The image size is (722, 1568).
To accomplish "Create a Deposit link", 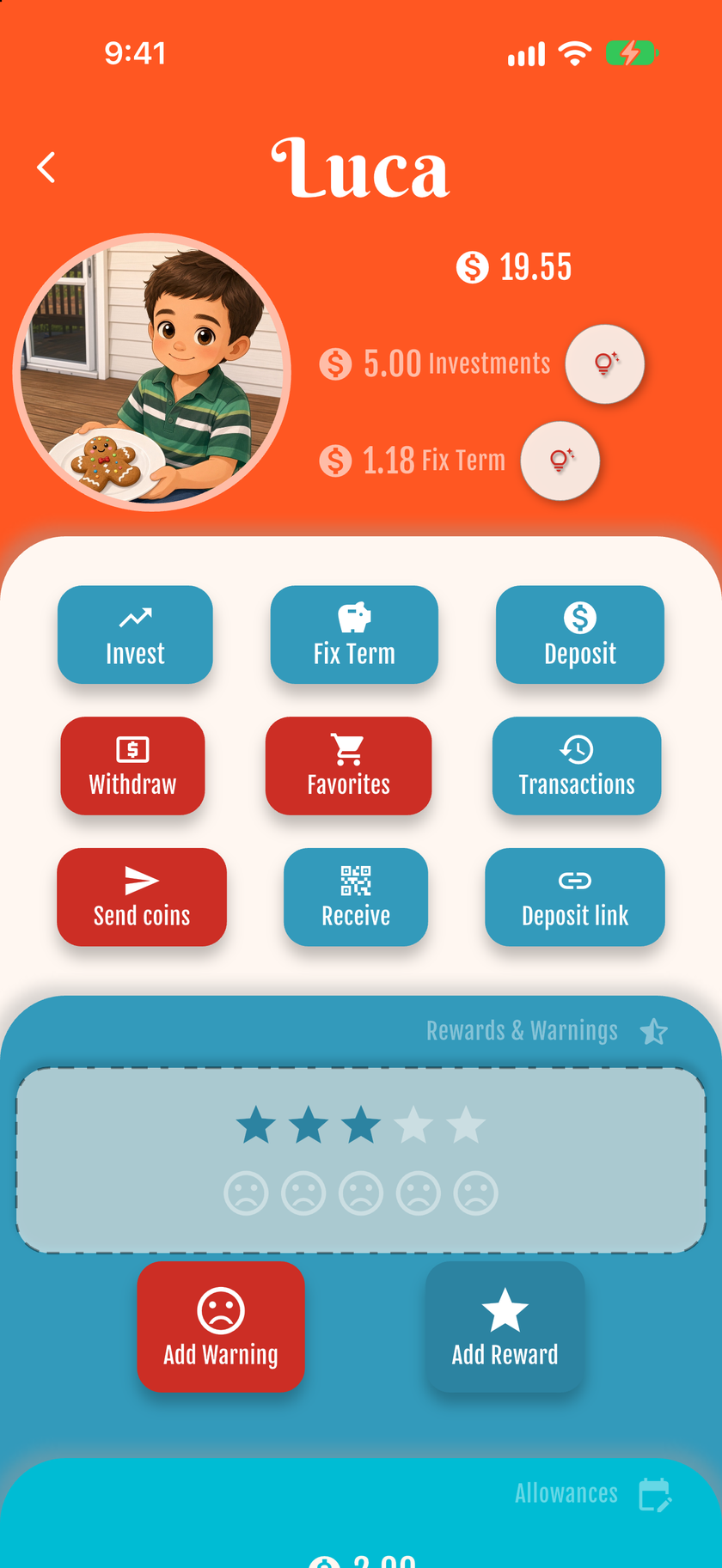I will 575,897.
